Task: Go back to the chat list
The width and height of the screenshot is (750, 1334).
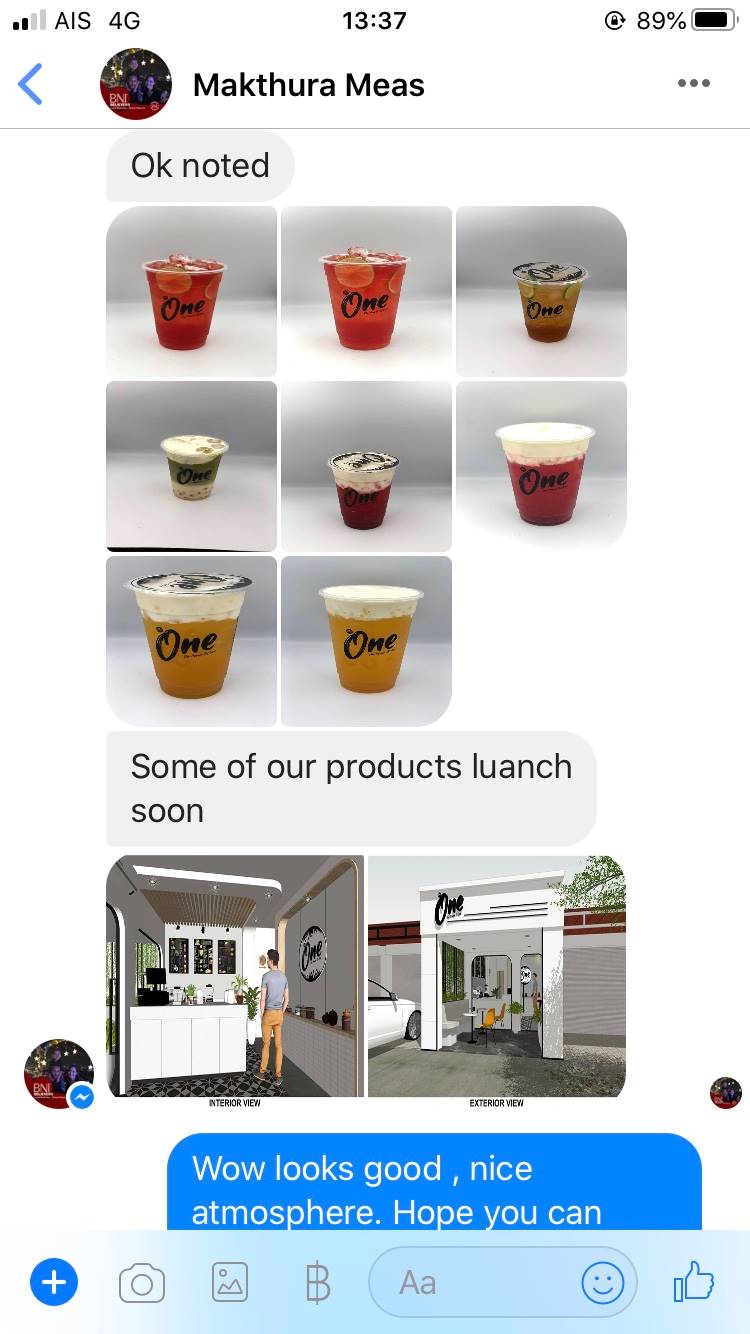Action: tap(31, 84)
